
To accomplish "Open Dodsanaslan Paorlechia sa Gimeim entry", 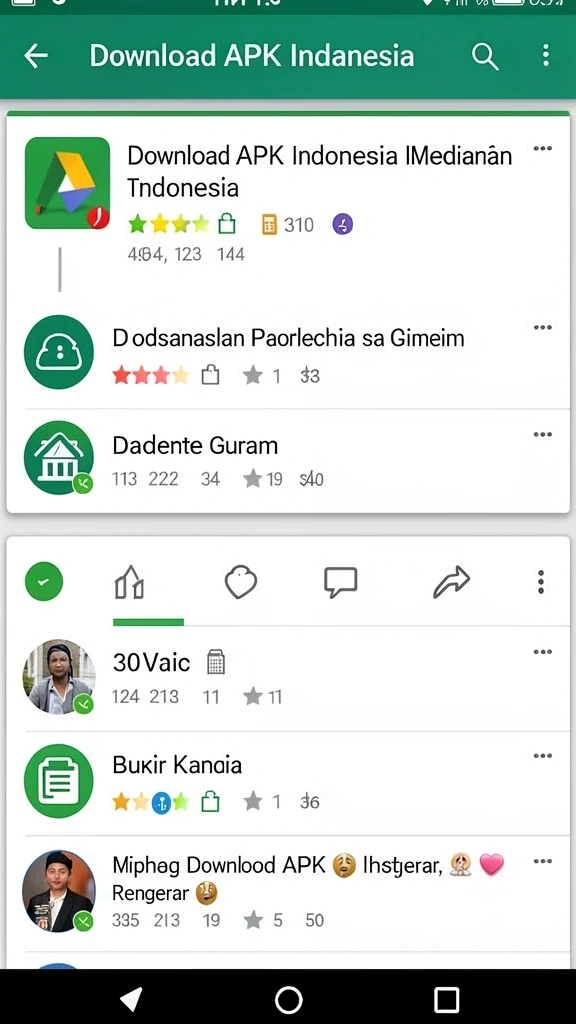I will 287,353.
